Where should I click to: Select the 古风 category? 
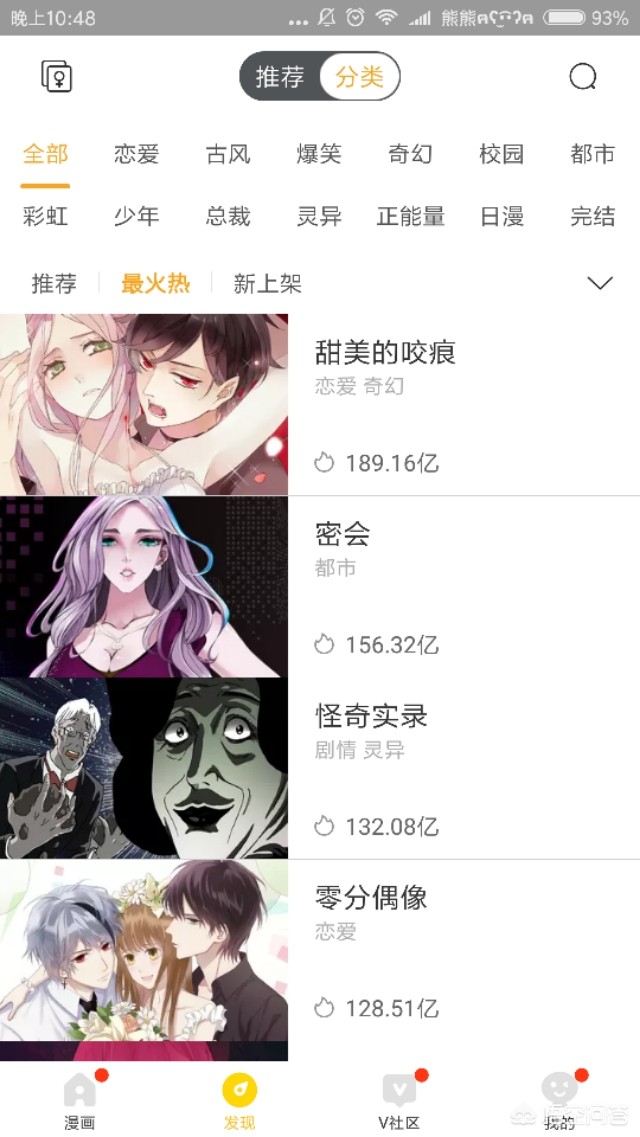pyautogui.click(x=228, y=154)
